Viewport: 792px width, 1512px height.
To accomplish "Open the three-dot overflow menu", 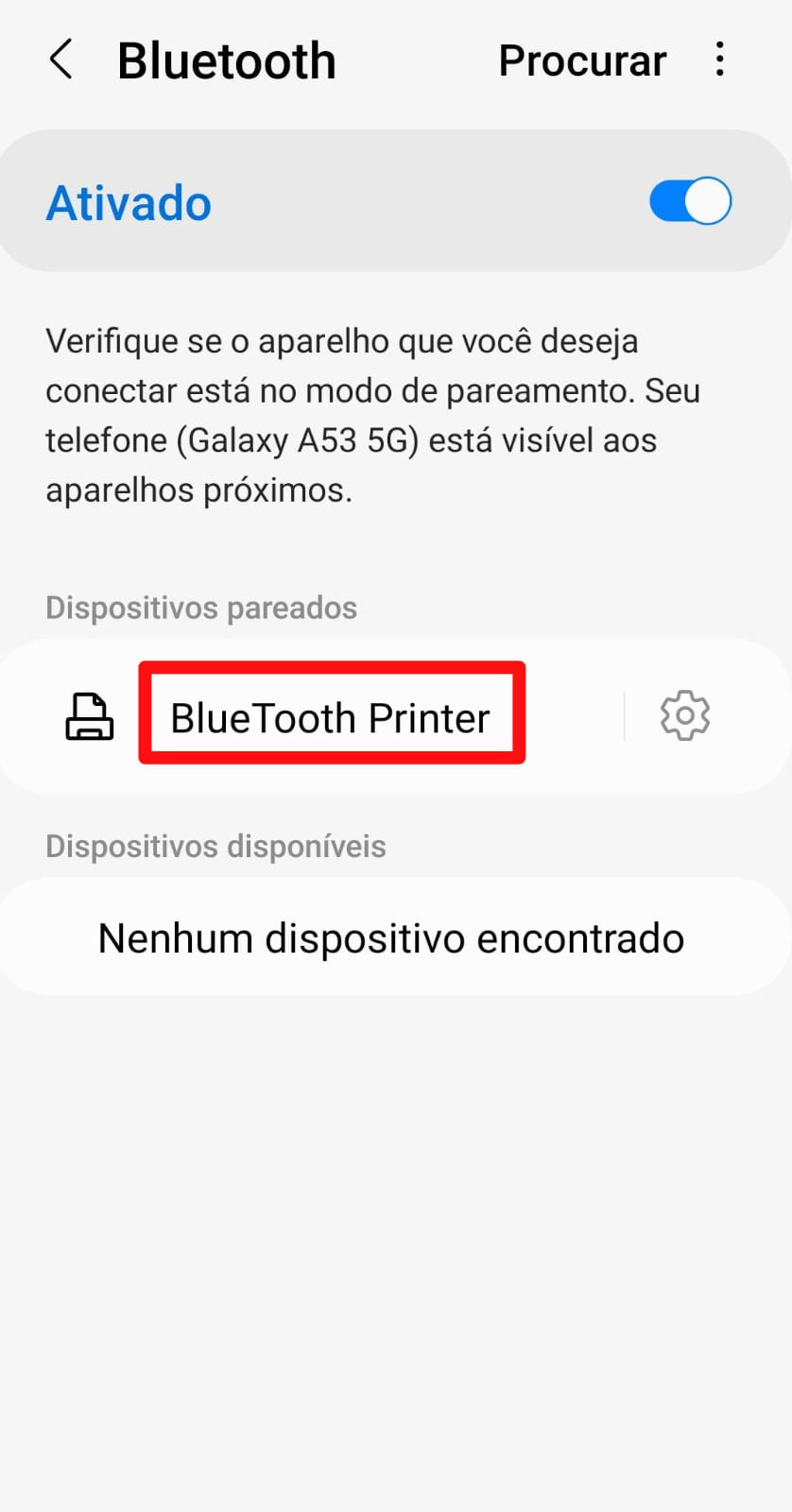I will pos(720,60).
